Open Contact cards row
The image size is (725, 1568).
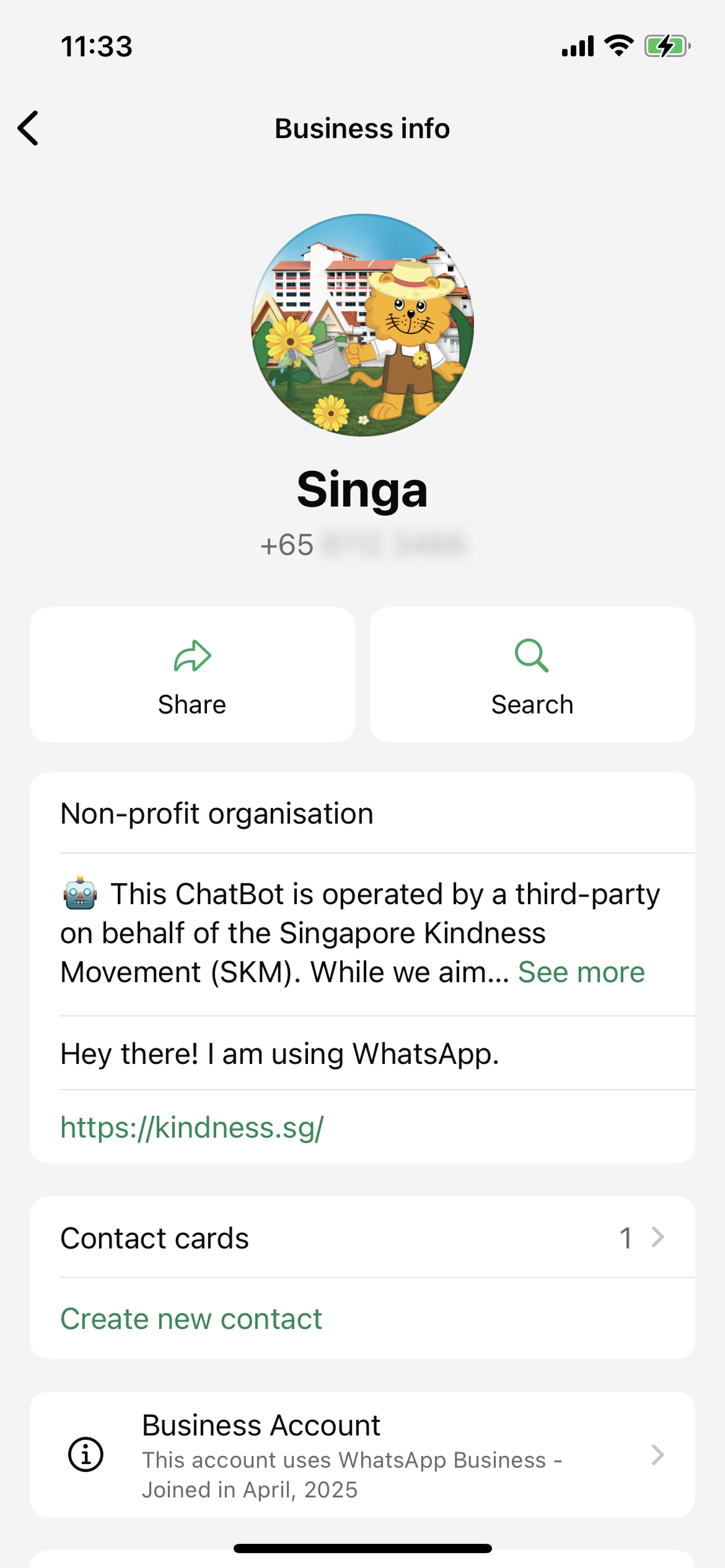tap(362, 1238)
